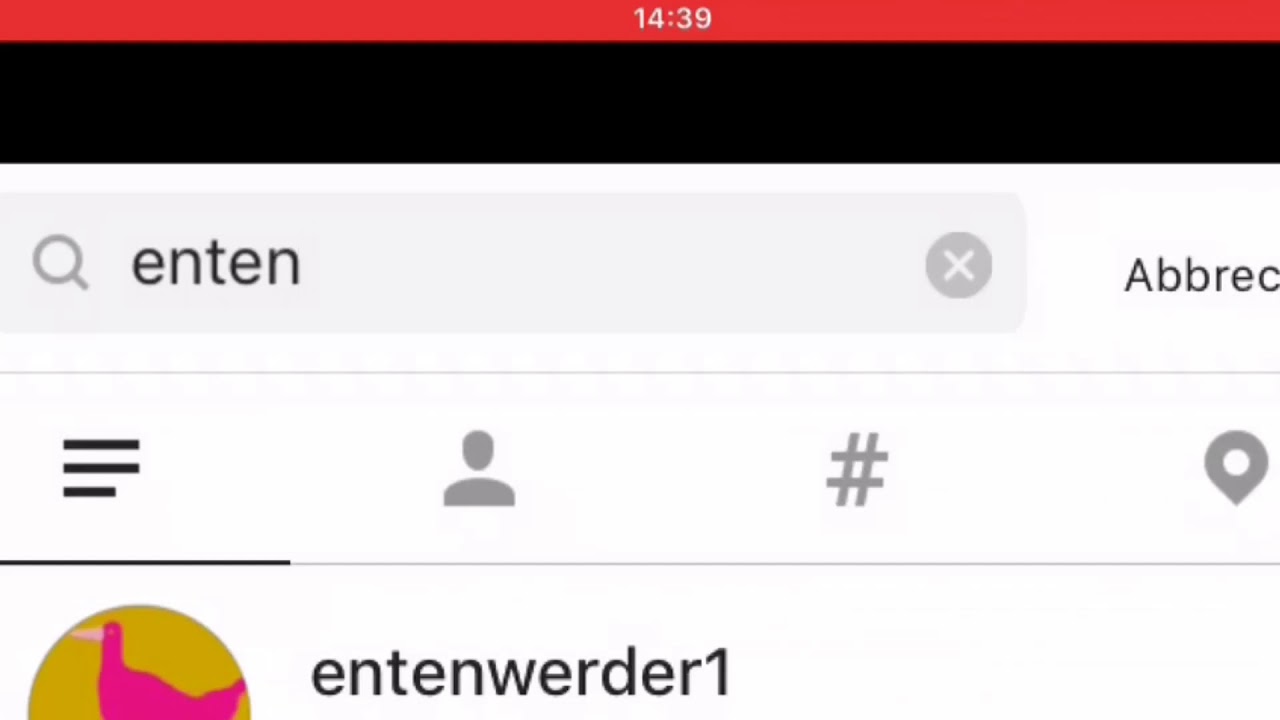Open the entenwerder1 search result
The image size is (1280, 720).
click(521, 673)
